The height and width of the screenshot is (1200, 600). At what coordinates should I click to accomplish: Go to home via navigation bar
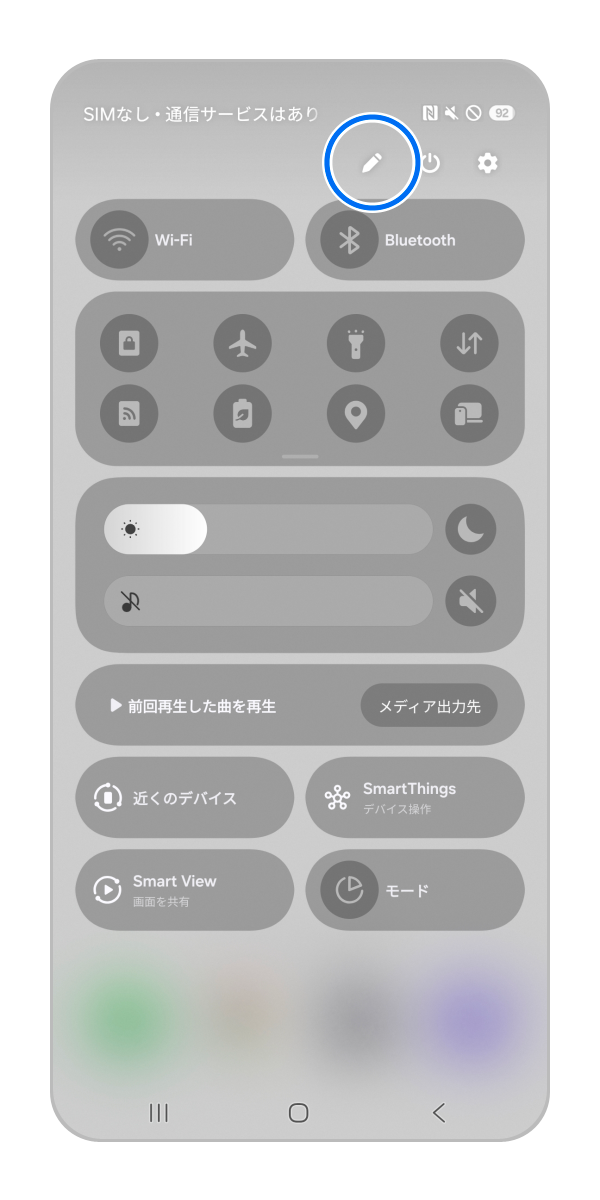click(298, 1112)
